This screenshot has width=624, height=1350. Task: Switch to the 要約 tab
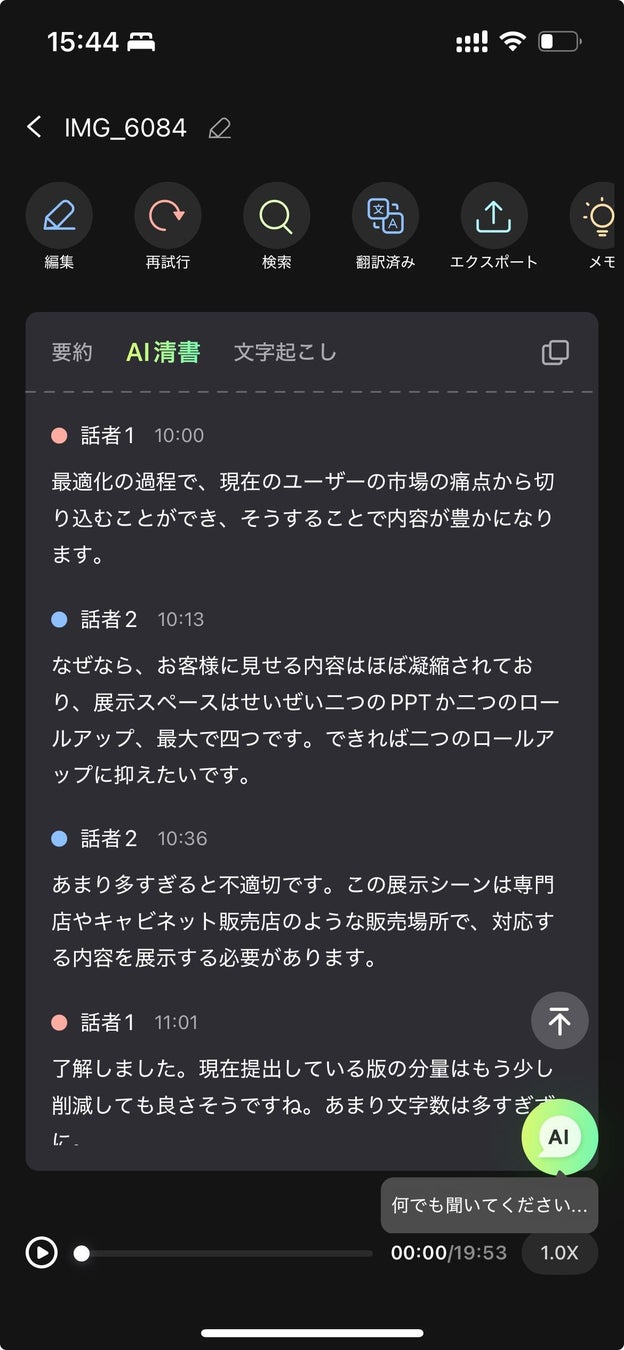72,352
